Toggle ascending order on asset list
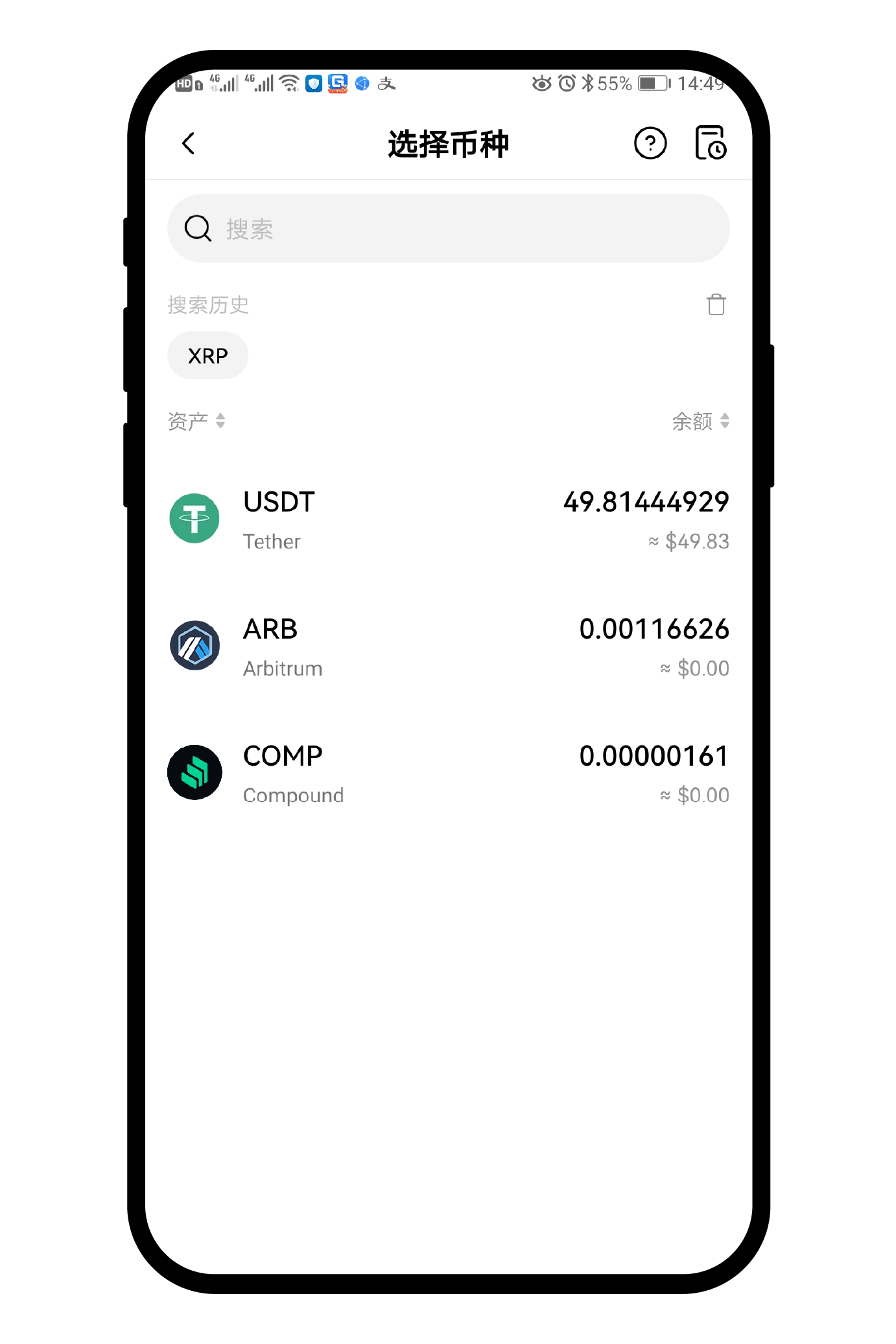The image size is (896, 1344). (220, 421)
